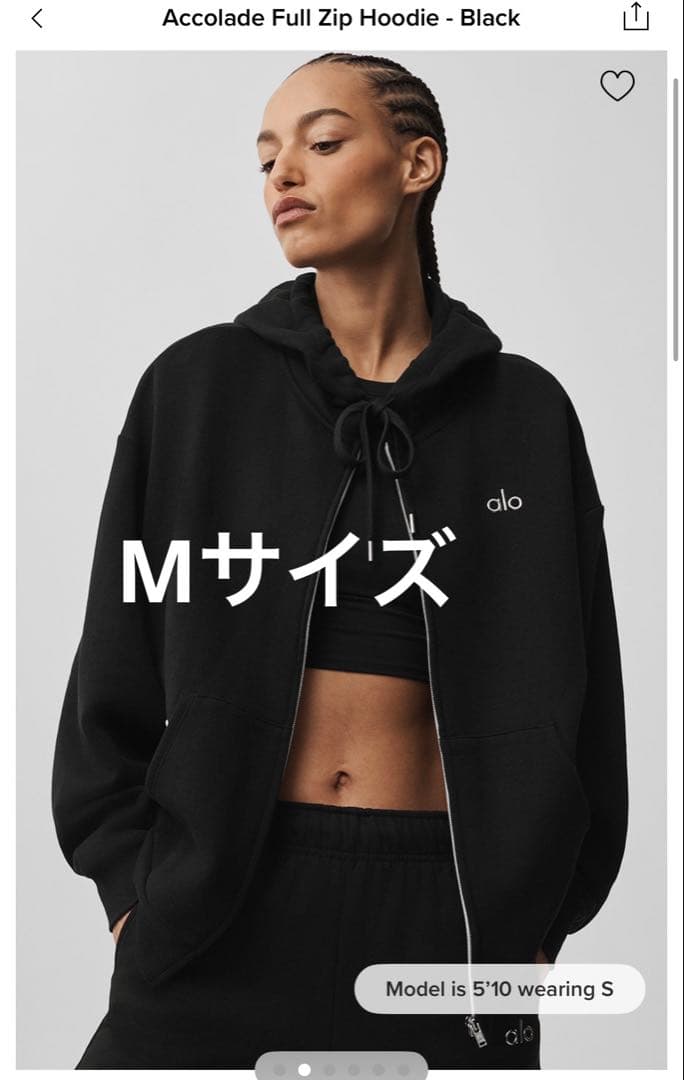Screen dimensions: 684x1080
Task: Tap the image carousel page indicator dots
Action: coord(341,1069)
